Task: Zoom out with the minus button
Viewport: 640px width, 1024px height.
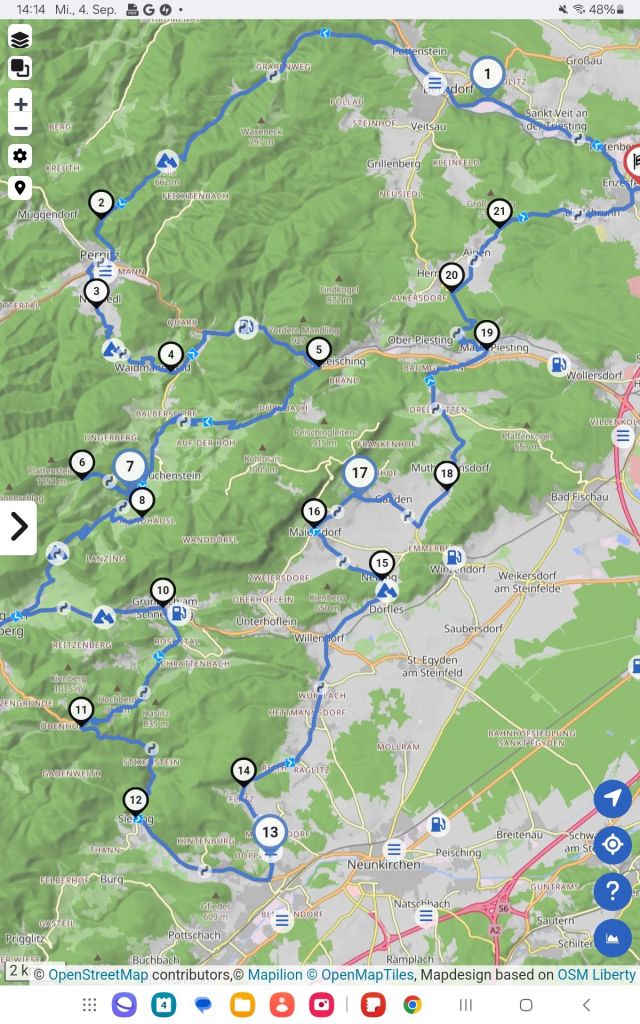Action: pos(20,128)
